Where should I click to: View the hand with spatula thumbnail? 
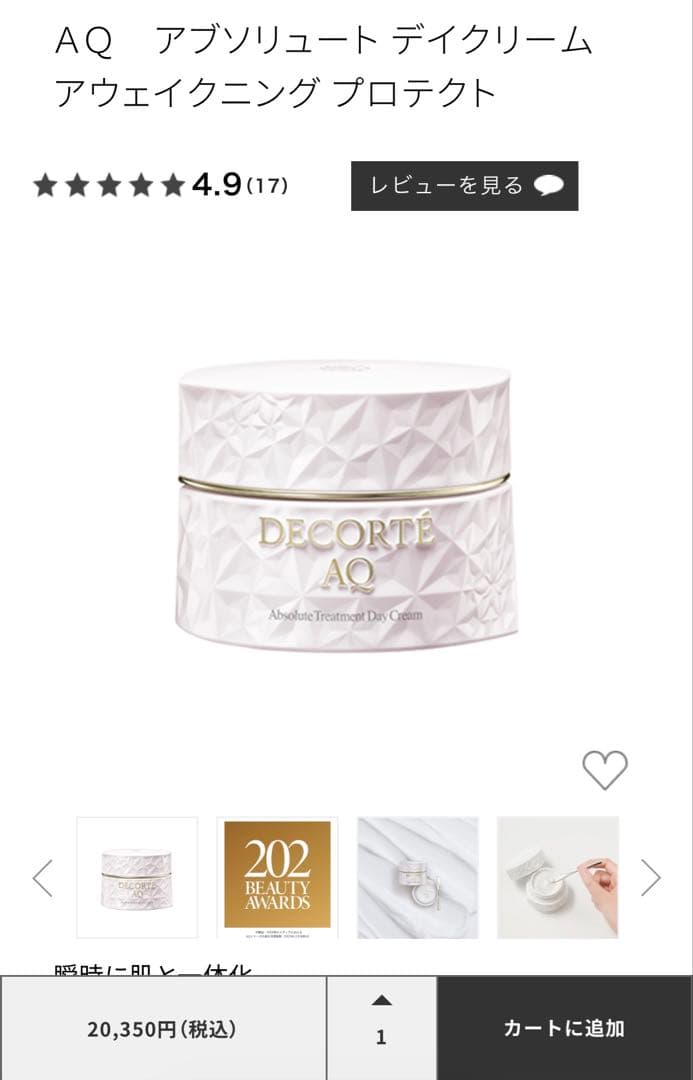pos(558,878)
